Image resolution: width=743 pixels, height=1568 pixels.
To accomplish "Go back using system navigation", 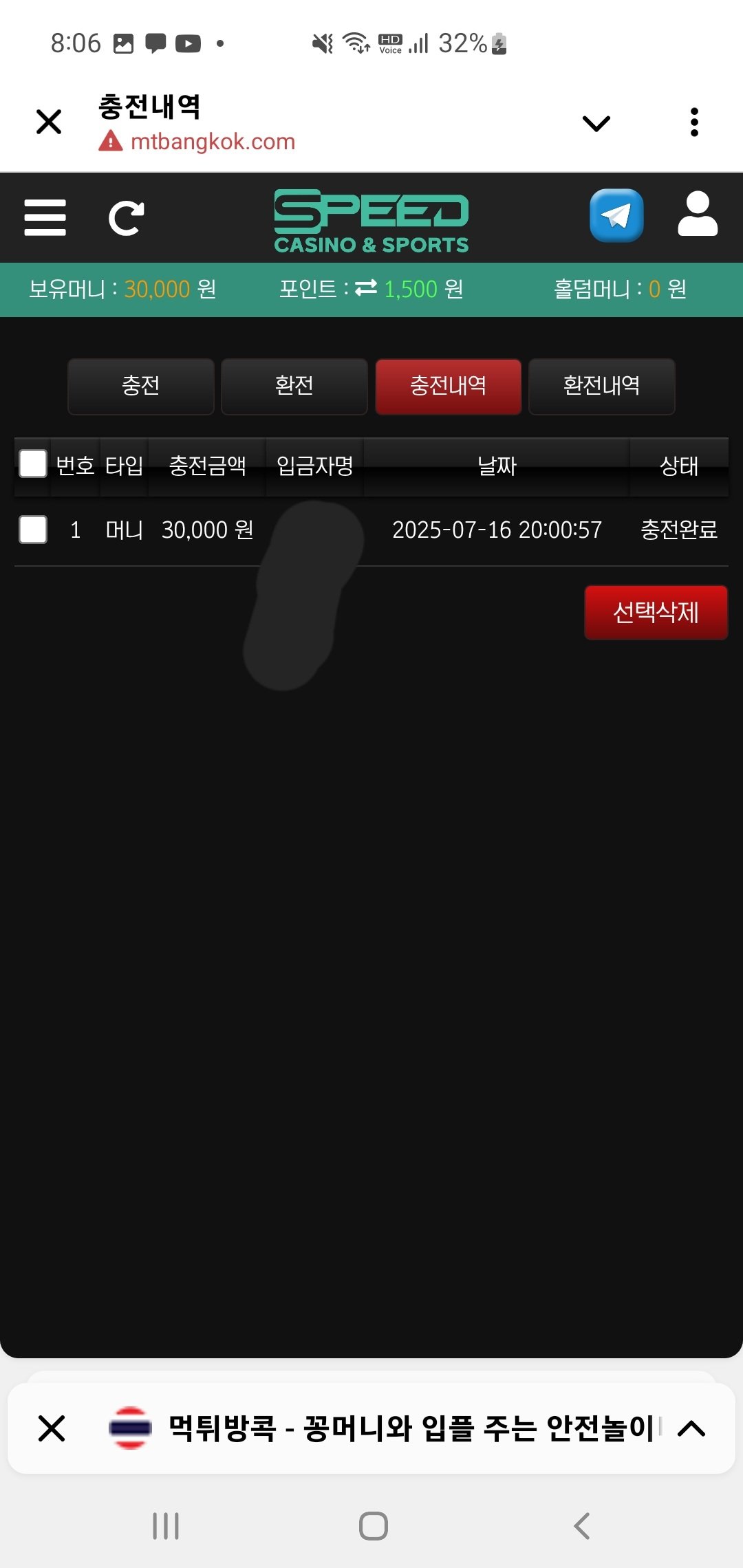I will tap(582, 1526).
